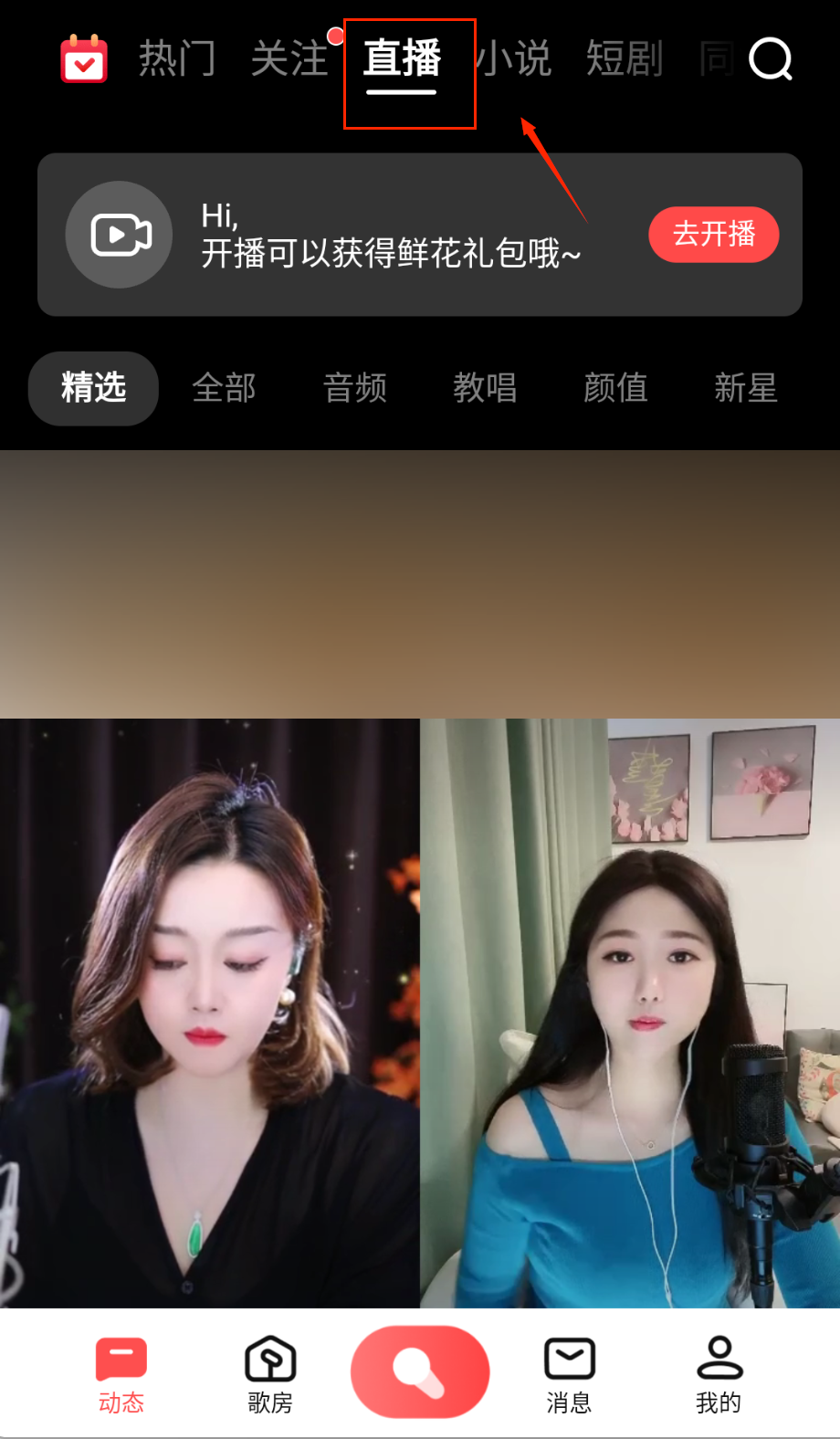This screenshot has width=840, height=1439.
Task: Open the live stream of the woman in black
Action: tap(209, 1014)
